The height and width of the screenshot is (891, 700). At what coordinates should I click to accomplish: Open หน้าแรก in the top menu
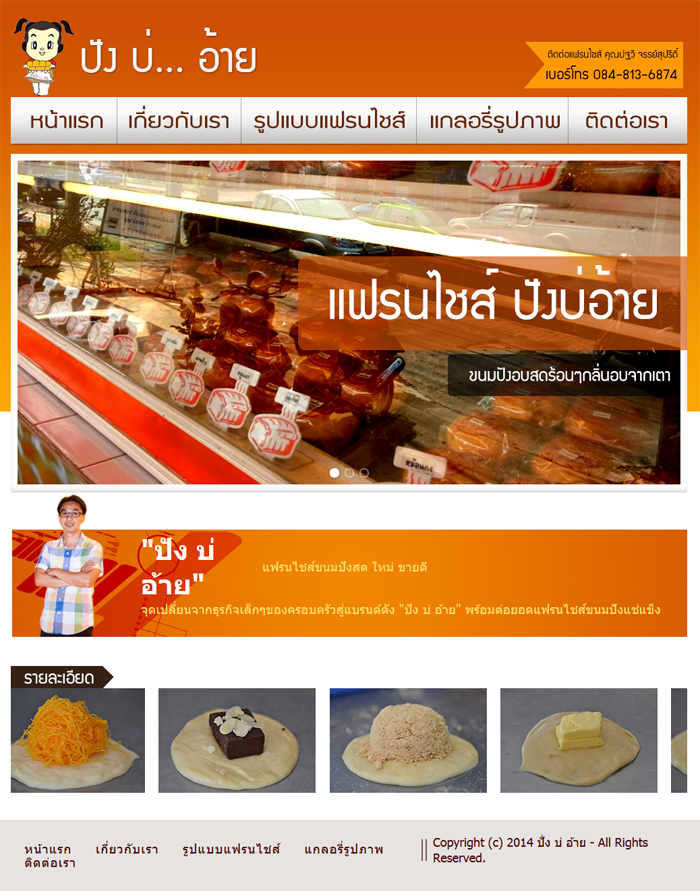(66, 122)
